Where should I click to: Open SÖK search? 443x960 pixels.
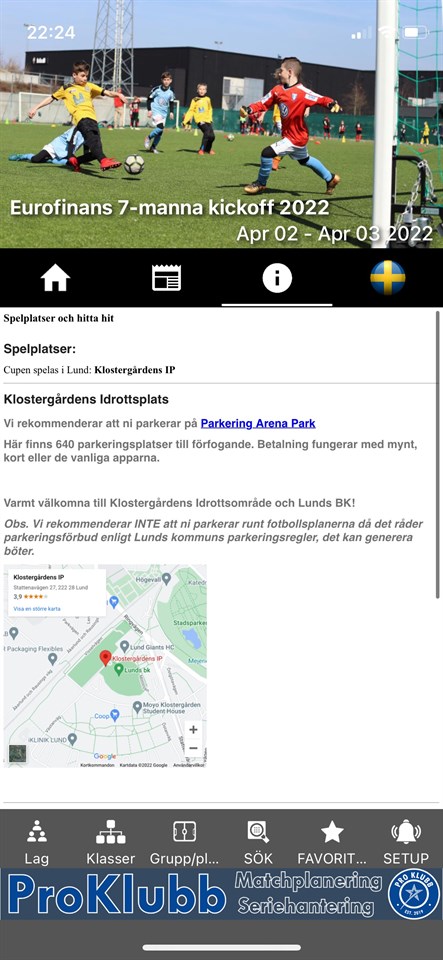(258, 842)
